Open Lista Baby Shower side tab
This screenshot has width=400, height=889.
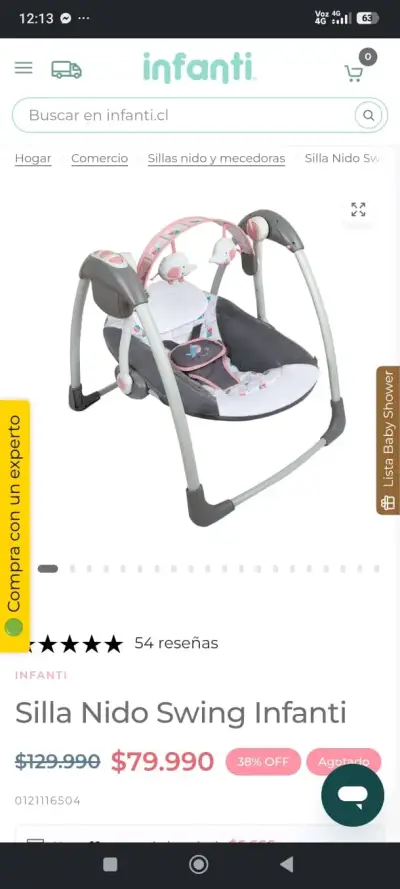[388, 440]
